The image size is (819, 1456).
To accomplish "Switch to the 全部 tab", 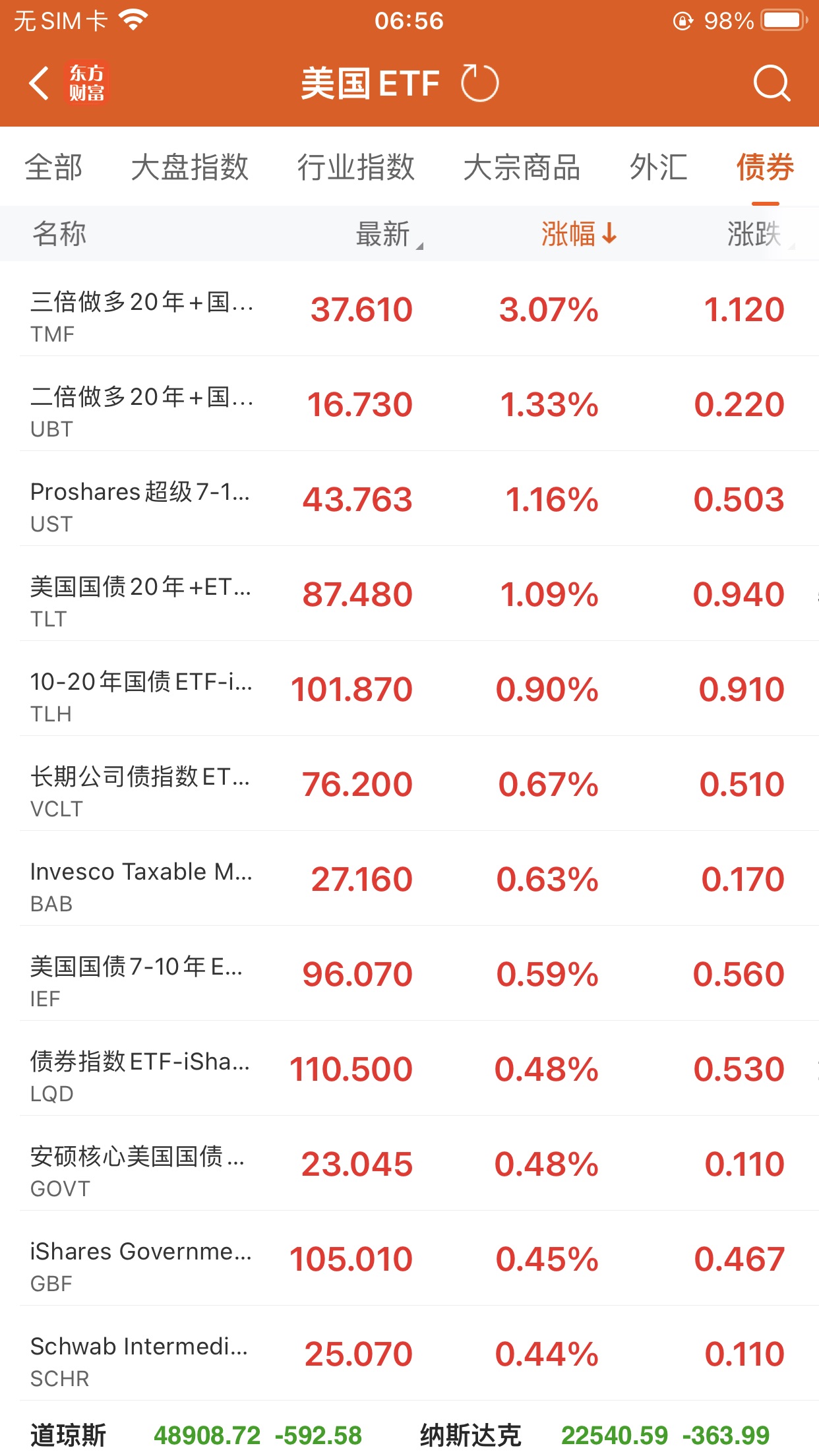I will tap(54, 167).
